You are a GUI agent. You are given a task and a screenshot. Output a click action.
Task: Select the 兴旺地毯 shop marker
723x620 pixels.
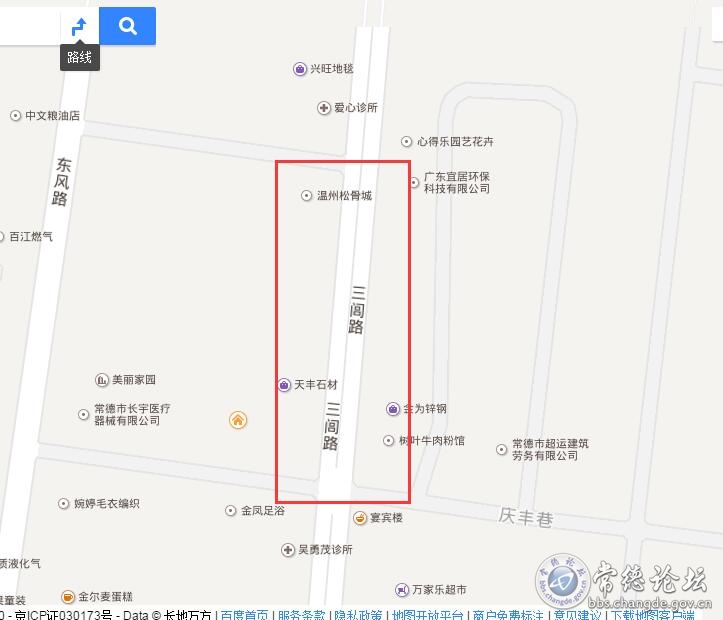tap(300, 69)
